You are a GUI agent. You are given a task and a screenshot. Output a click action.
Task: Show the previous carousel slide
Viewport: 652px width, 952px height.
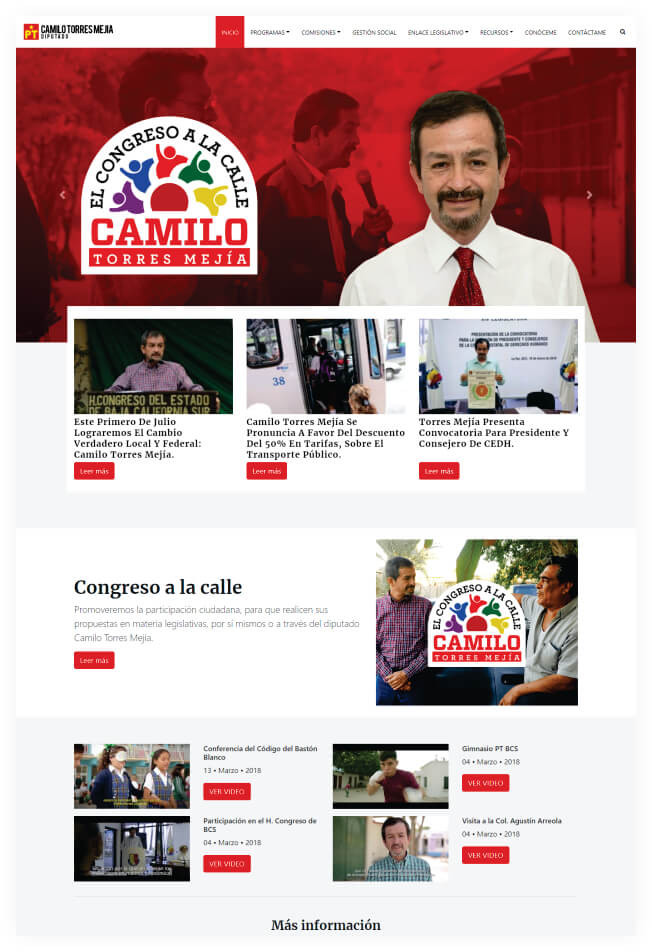63,195
